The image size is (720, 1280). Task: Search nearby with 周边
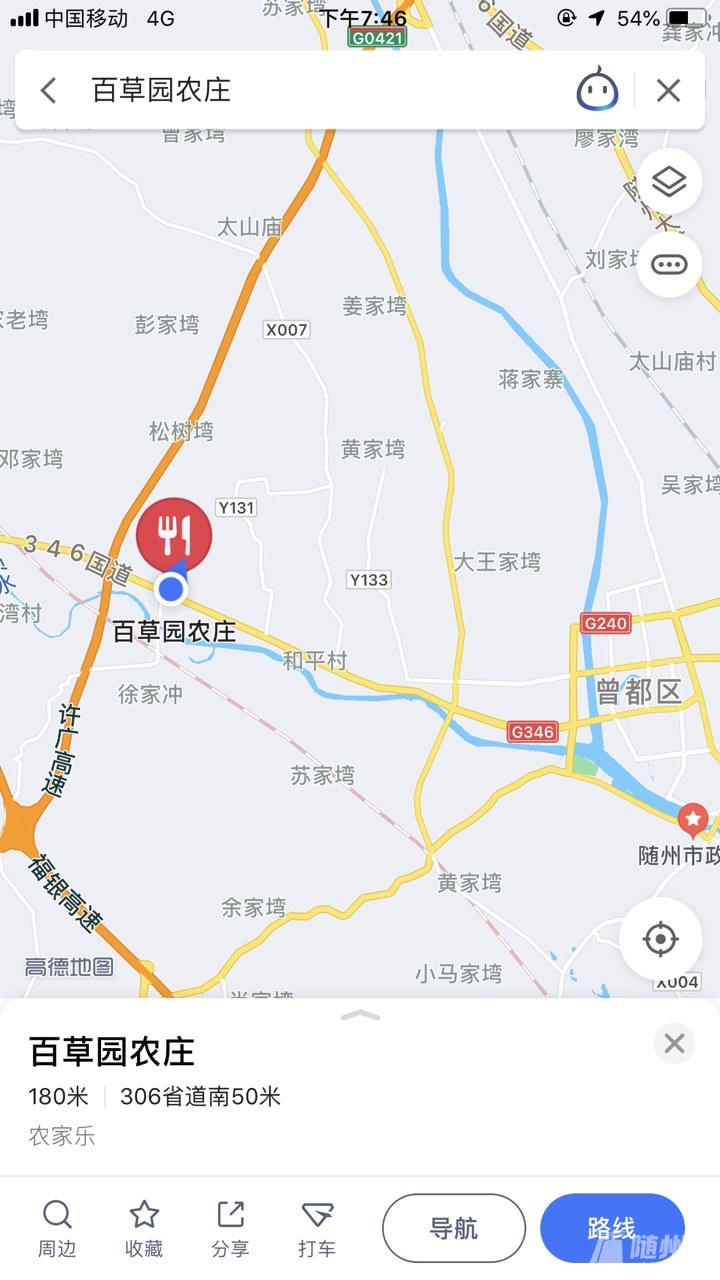[x=57, y=1229]
